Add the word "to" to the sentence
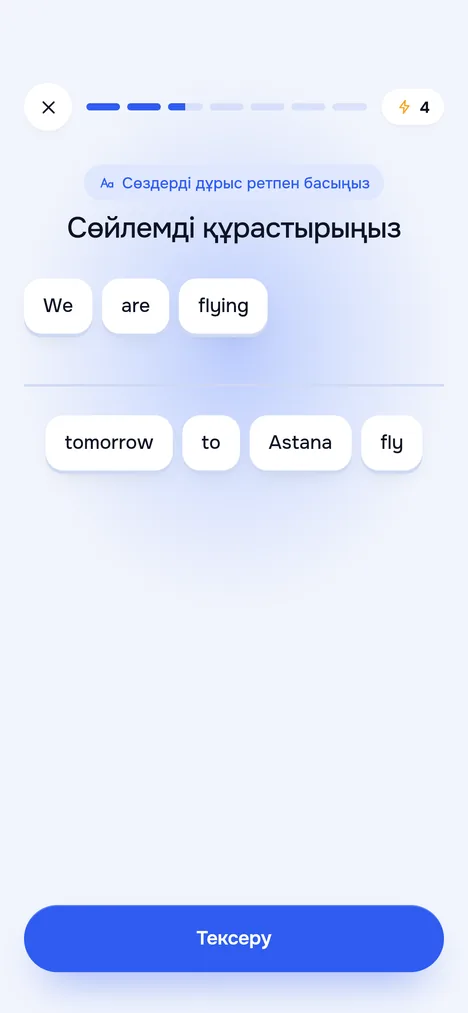This screenshot has width=468, height=1013. point(211,443)
